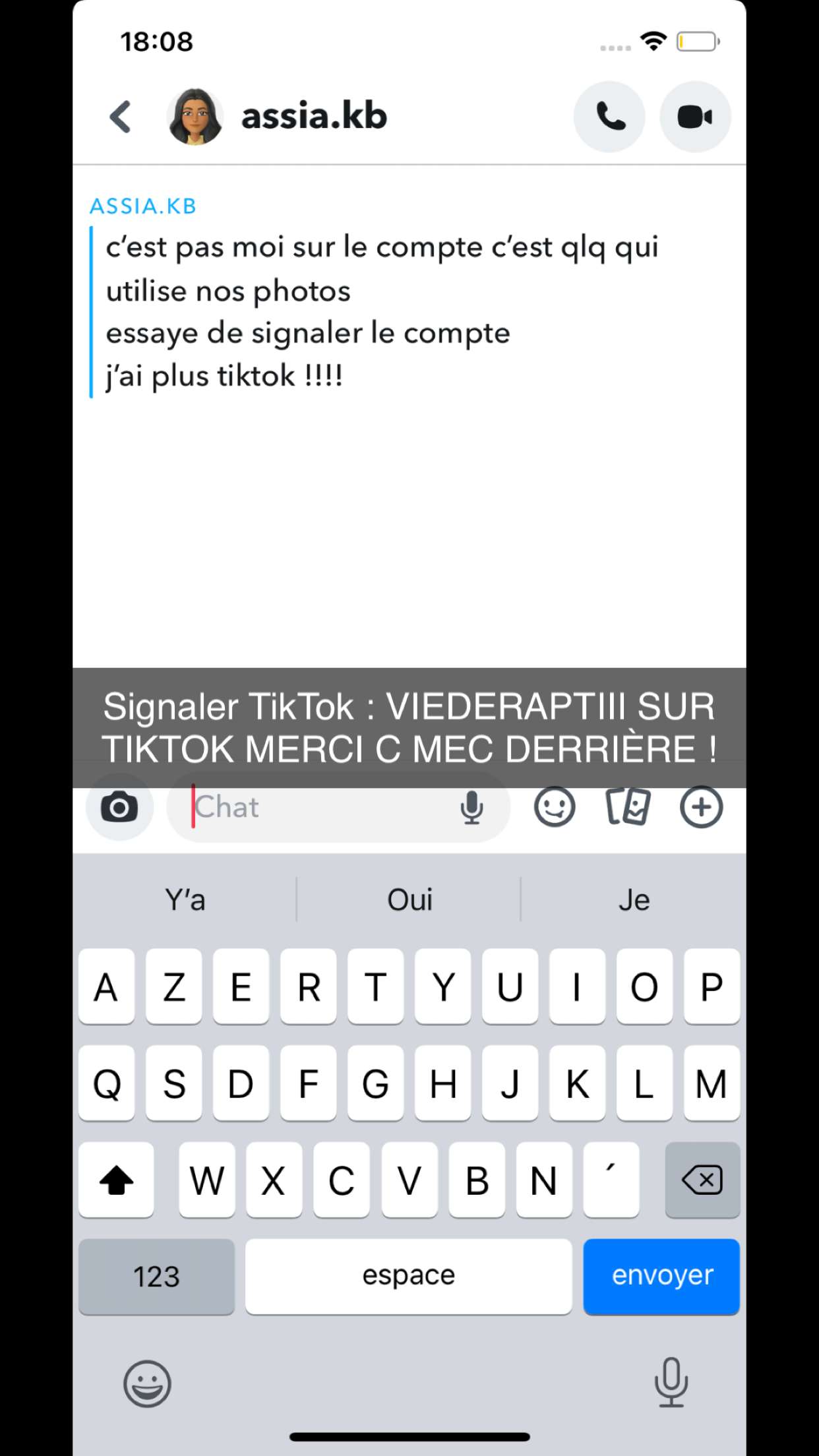The image size is (819, 1456).
Task: Open assia.kb's Bitmoji profile avatar
Action: (x=195, y=117)
